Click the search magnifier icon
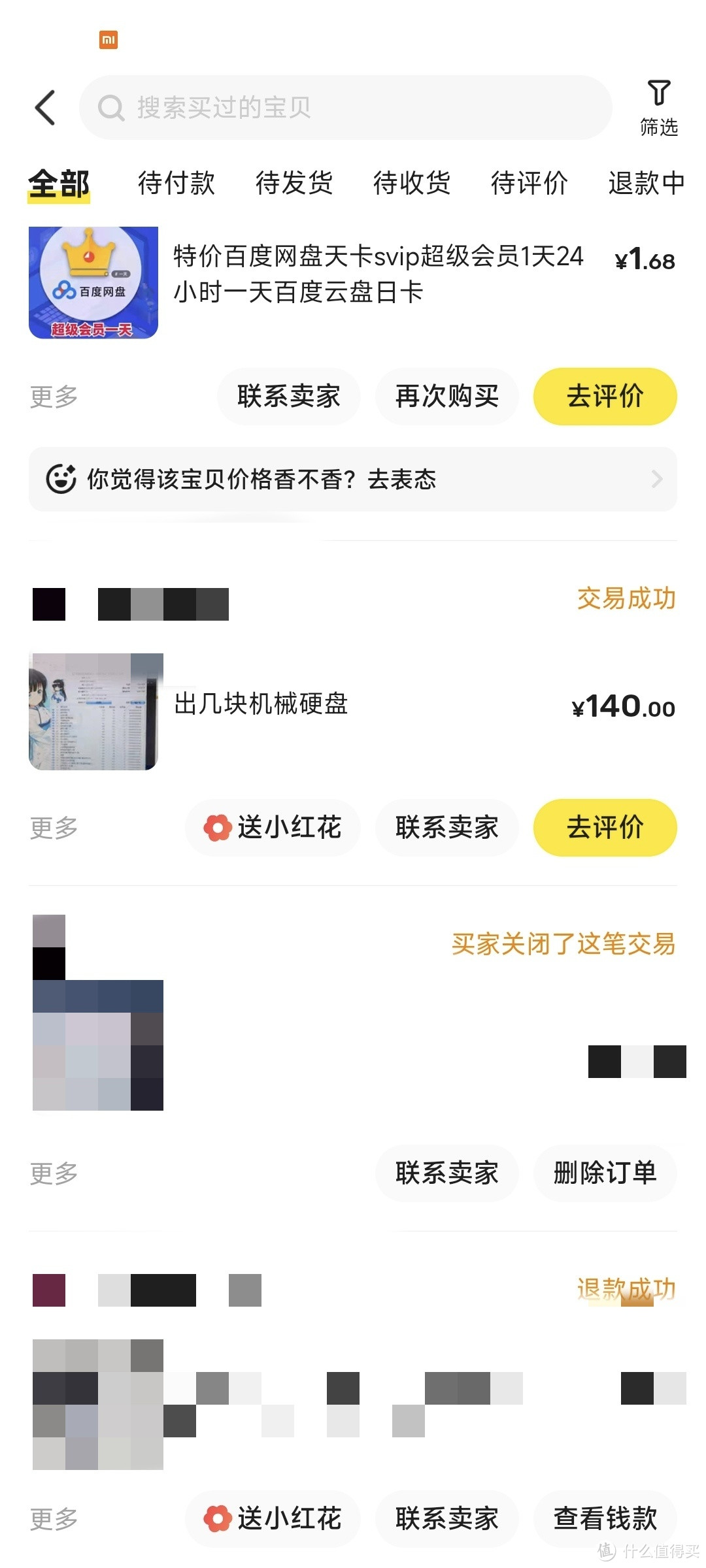The image size is (706, 1568). tap(112, 108)
